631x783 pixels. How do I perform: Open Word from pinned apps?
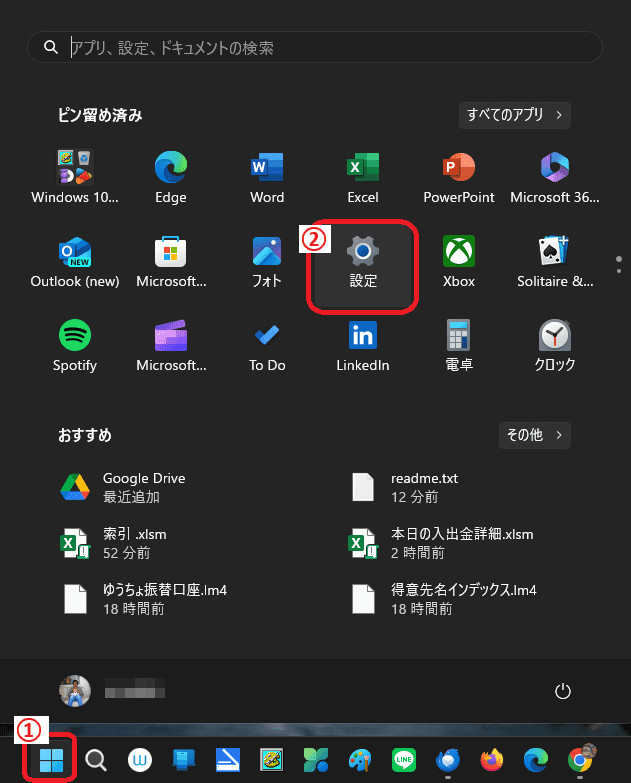pyautogui.click(x=267, y=177)
